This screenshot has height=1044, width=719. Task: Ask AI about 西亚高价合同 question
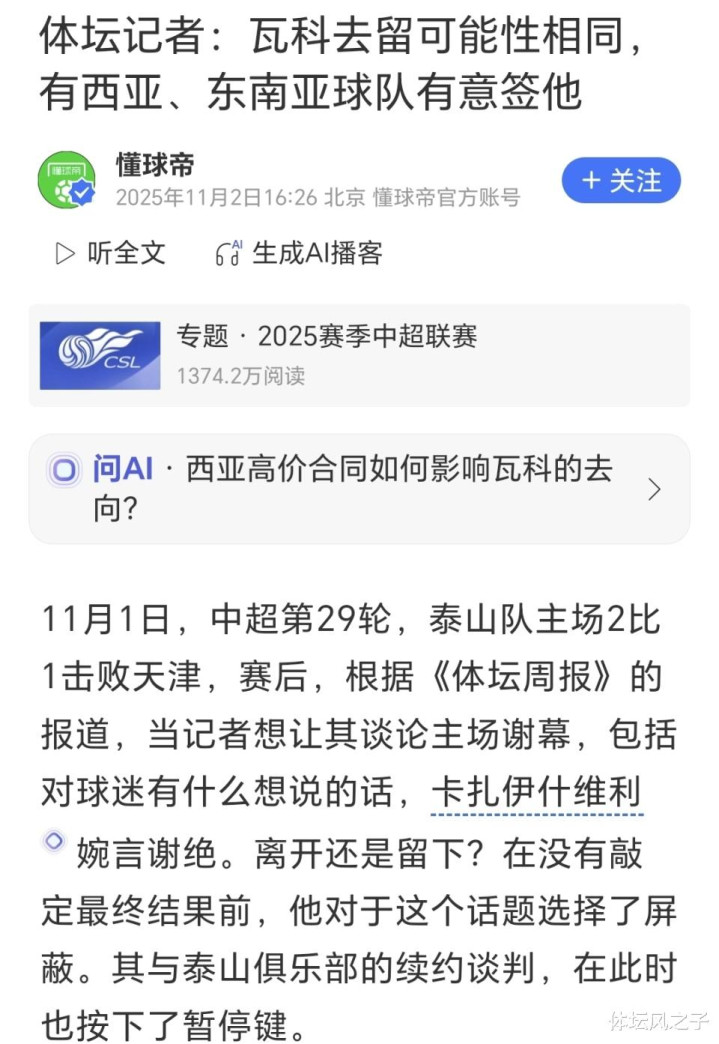click(358, 488)
